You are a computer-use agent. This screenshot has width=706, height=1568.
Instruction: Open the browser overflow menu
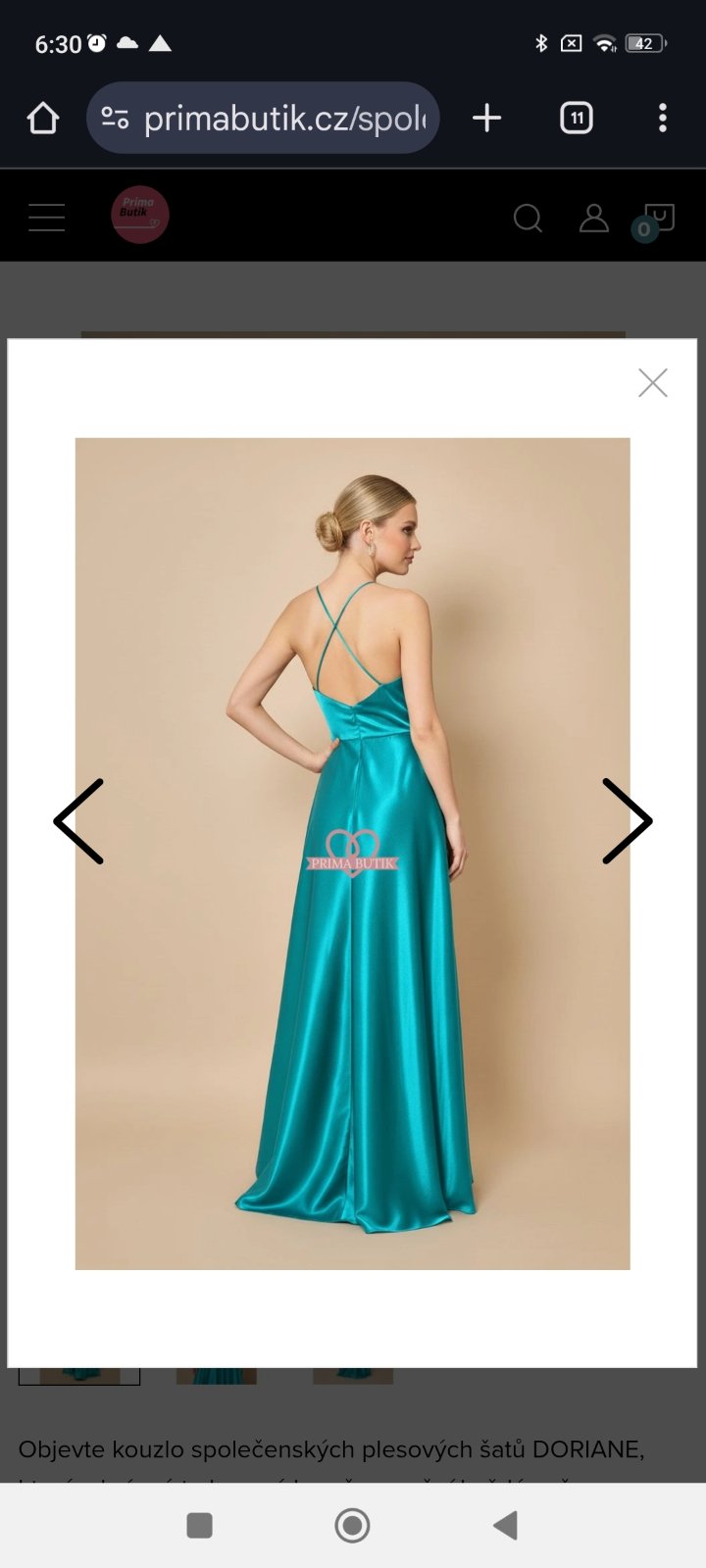663,119
